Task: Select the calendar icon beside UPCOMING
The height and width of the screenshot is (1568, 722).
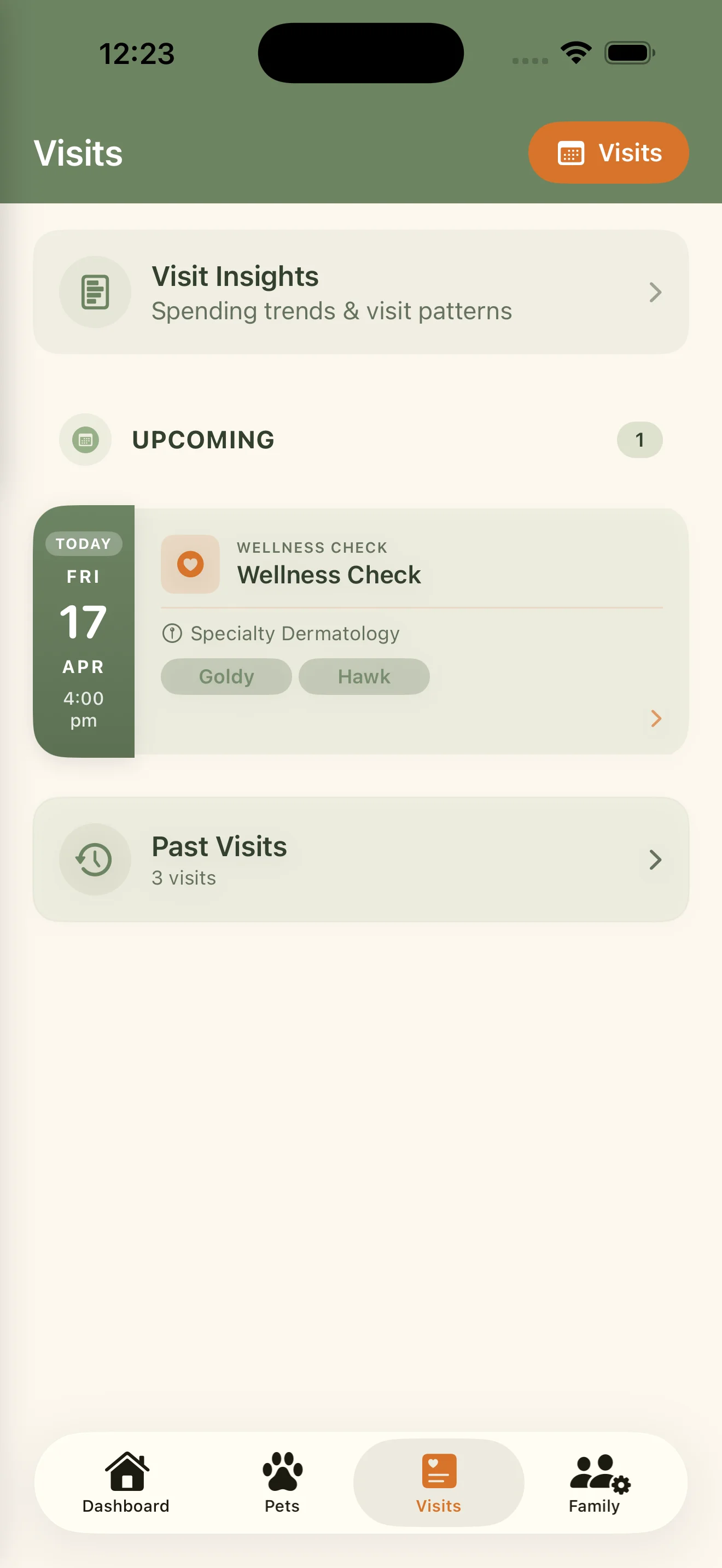Action: click(85, 440)
